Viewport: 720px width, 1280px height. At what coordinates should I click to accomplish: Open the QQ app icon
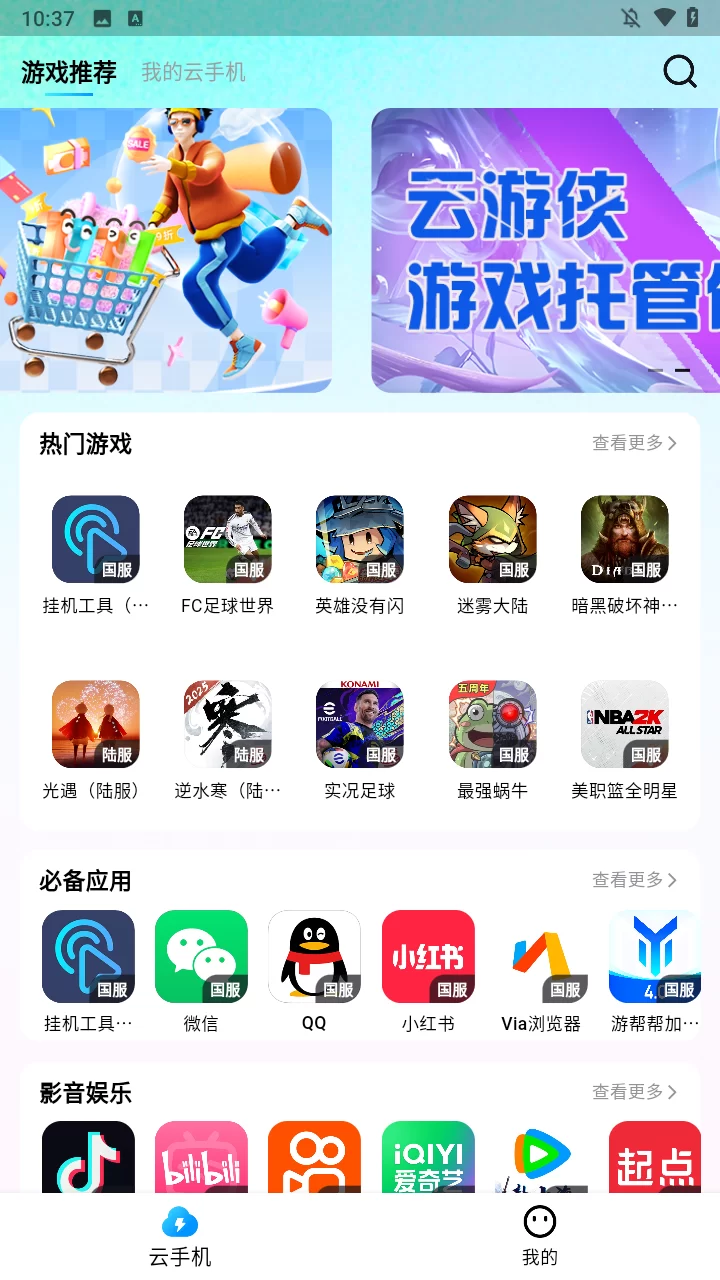313,955
